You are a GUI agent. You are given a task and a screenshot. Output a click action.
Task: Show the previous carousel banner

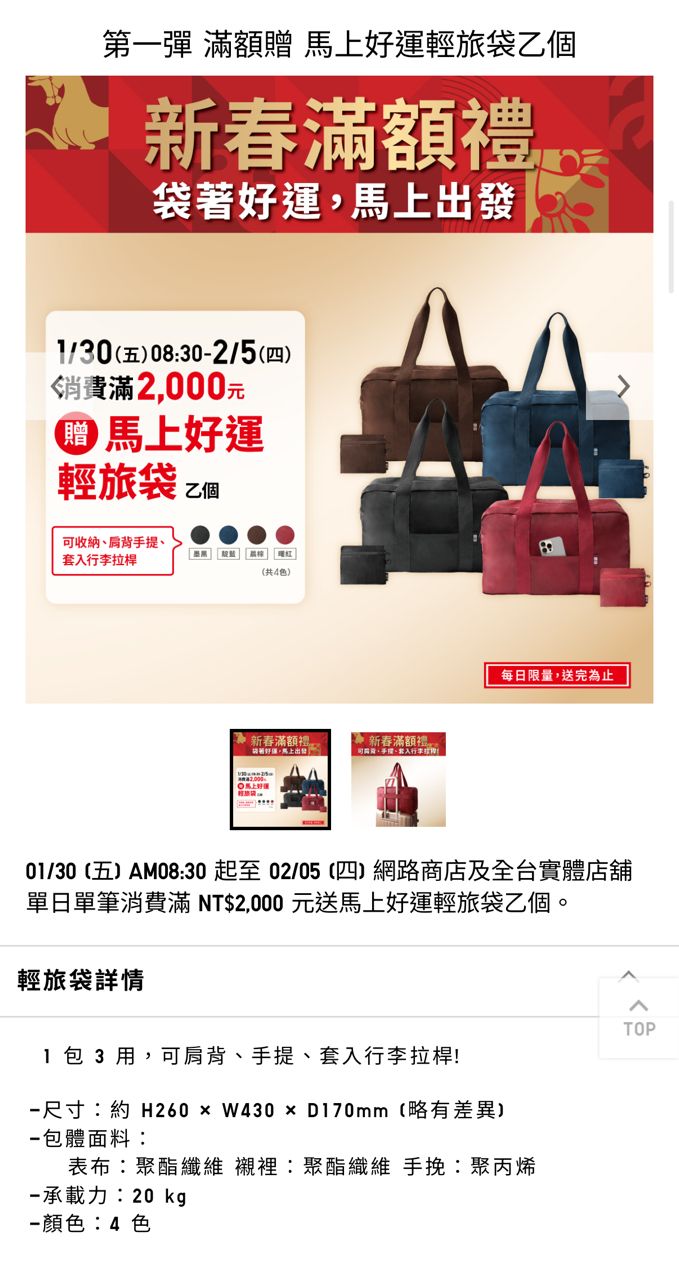pos(57,386)
